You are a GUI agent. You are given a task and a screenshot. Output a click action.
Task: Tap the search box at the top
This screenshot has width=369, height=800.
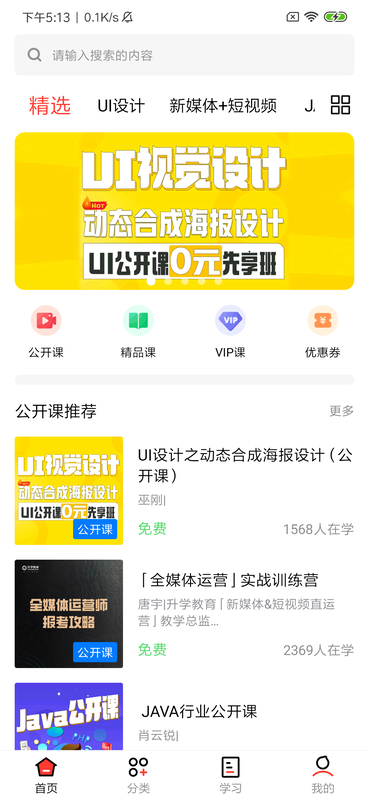coord(184,55)
